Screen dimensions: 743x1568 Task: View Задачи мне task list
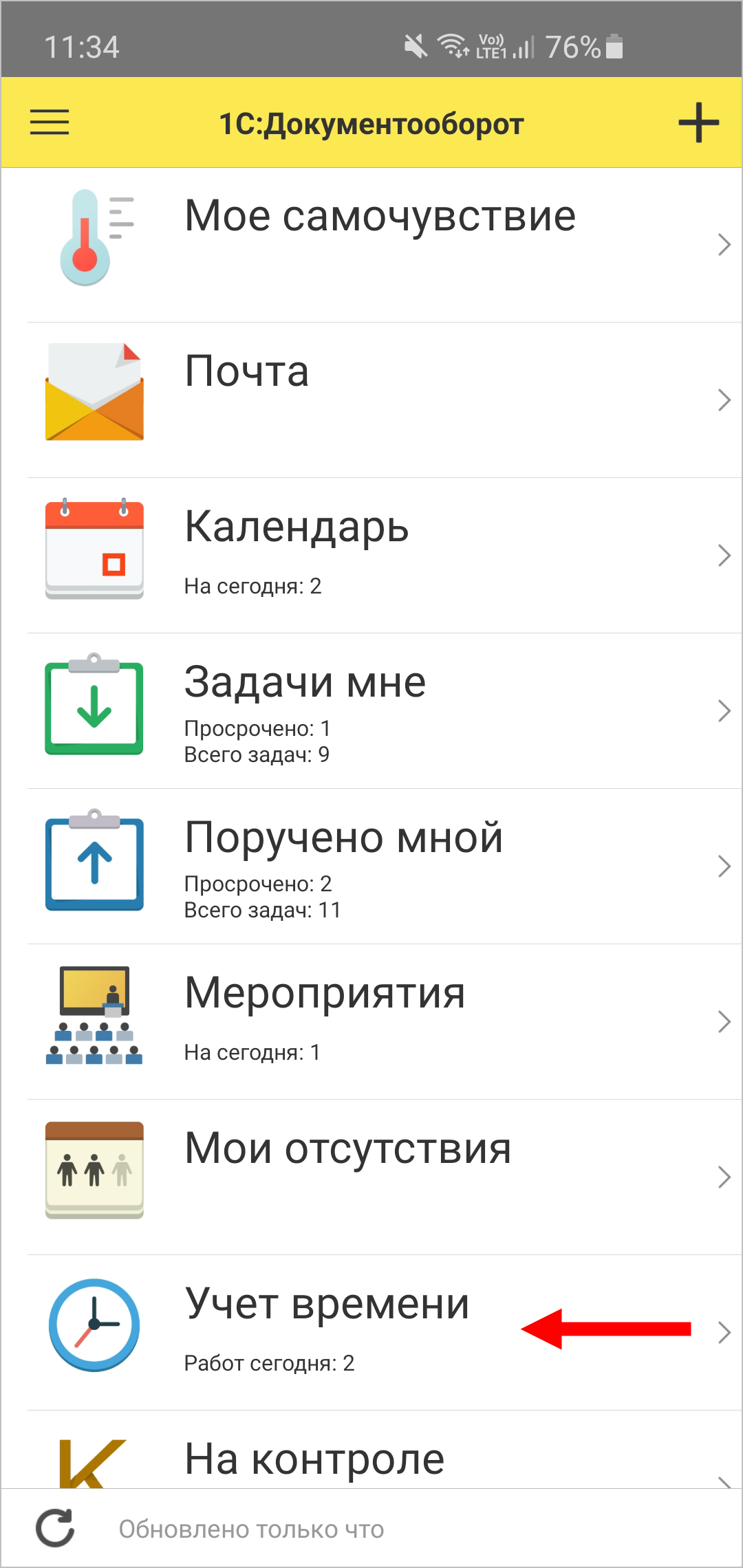[380, 710]
